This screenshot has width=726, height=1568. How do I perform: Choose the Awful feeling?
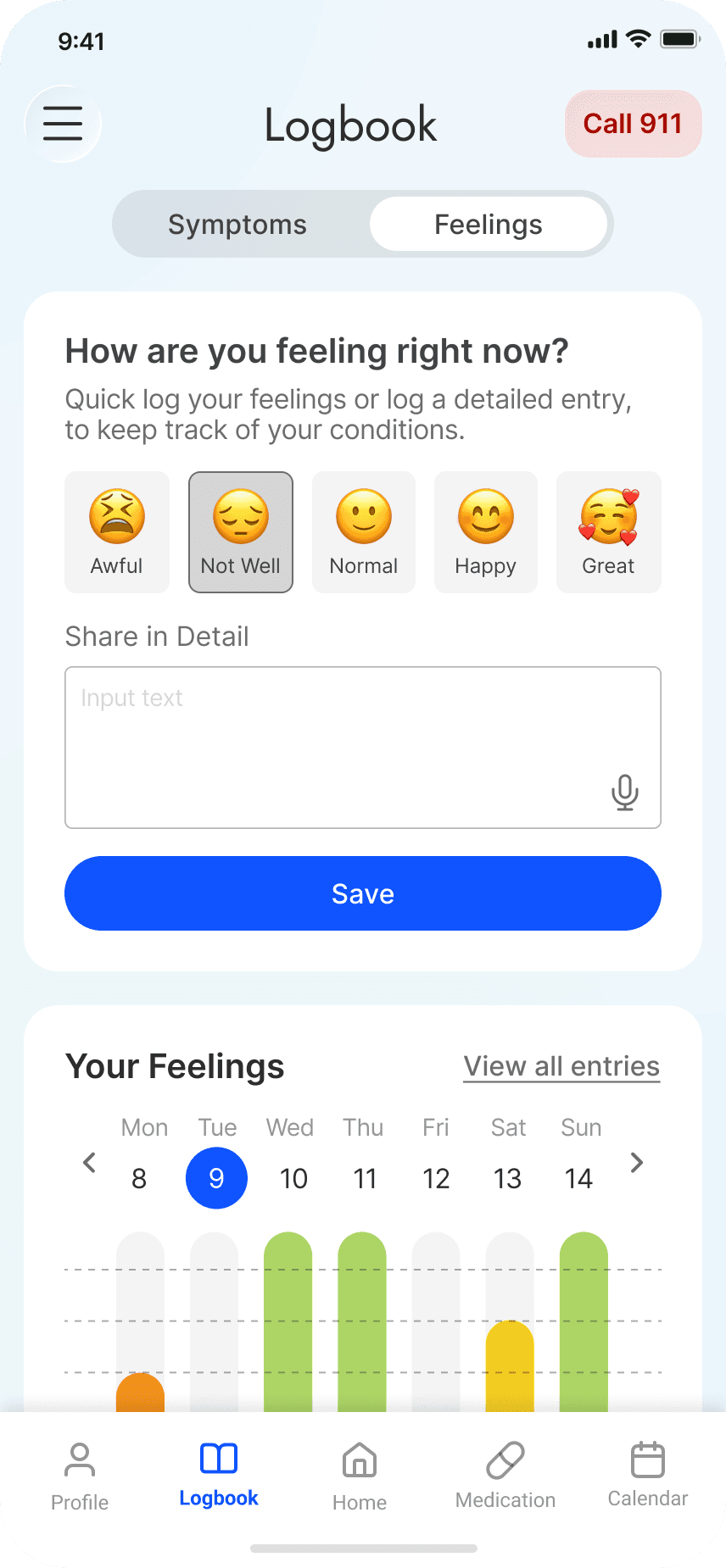(117, 532)
